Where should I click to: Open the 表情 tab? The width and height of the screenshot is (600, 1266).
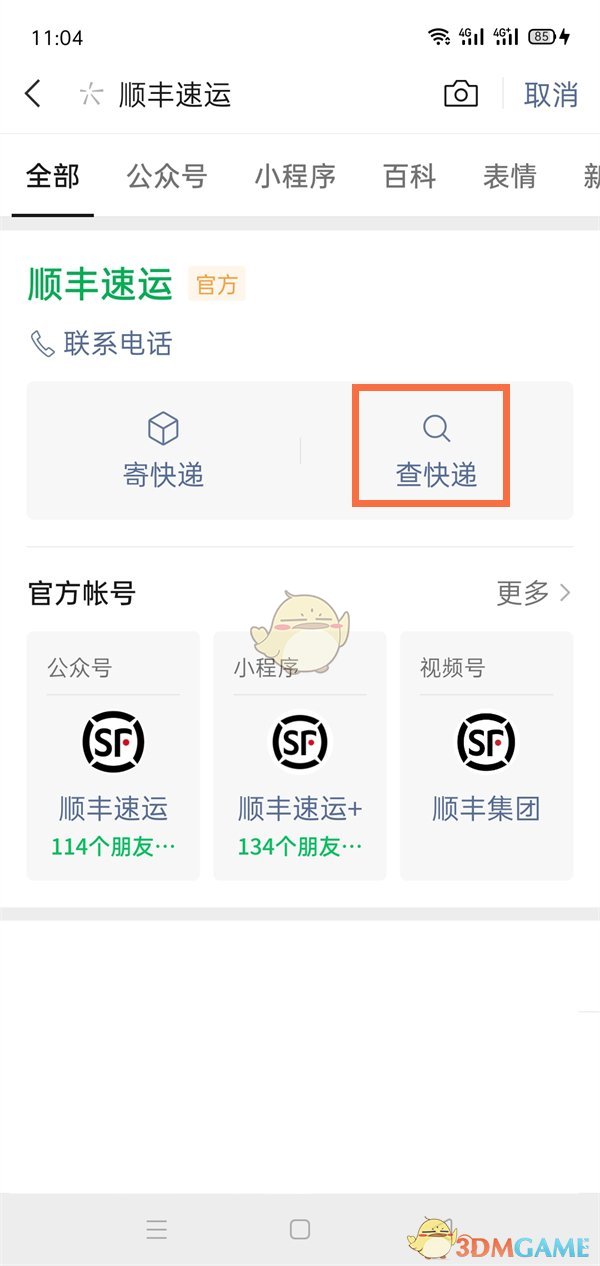tap(510, 177)
